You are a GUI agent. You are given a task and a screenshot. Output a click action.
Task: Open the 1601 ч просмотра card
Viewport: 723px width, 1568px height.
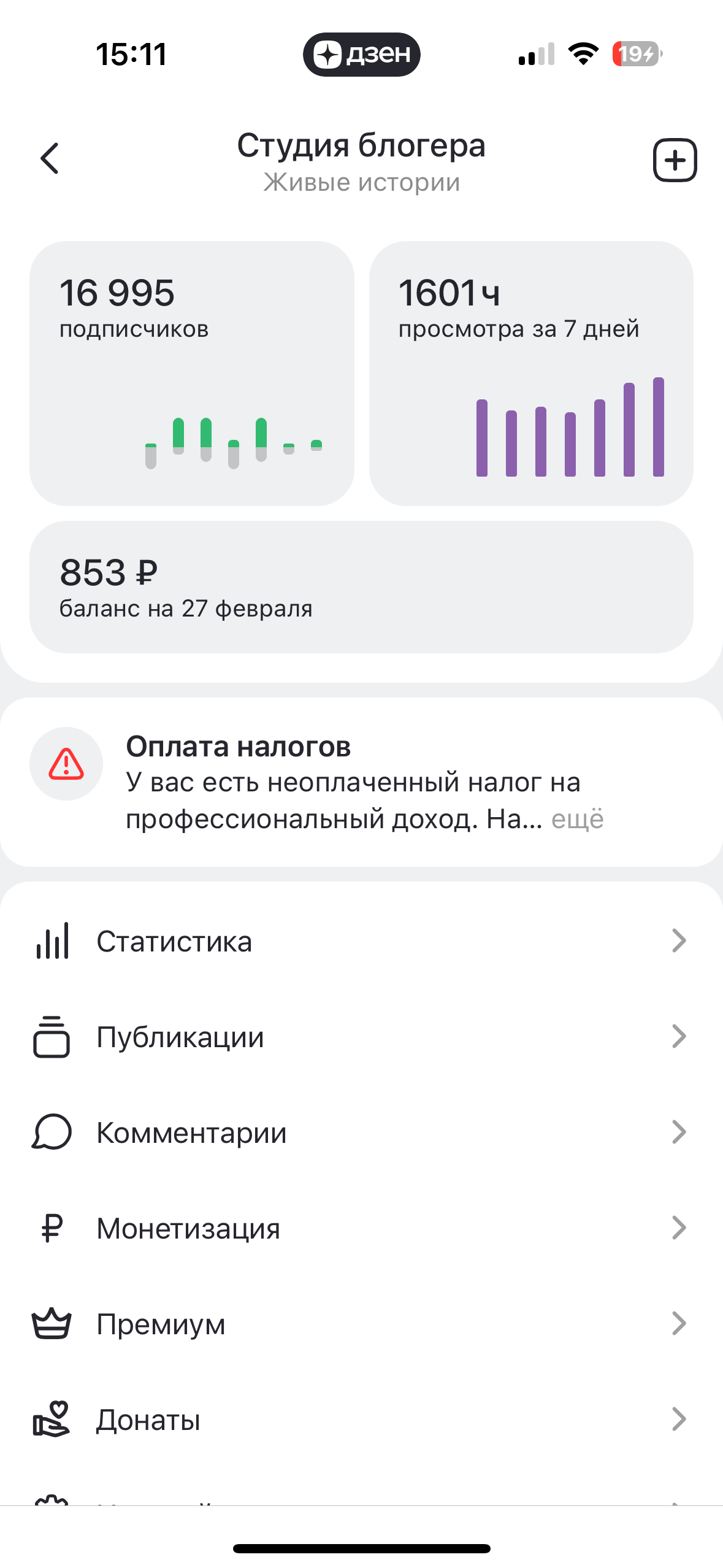[531, 373]
